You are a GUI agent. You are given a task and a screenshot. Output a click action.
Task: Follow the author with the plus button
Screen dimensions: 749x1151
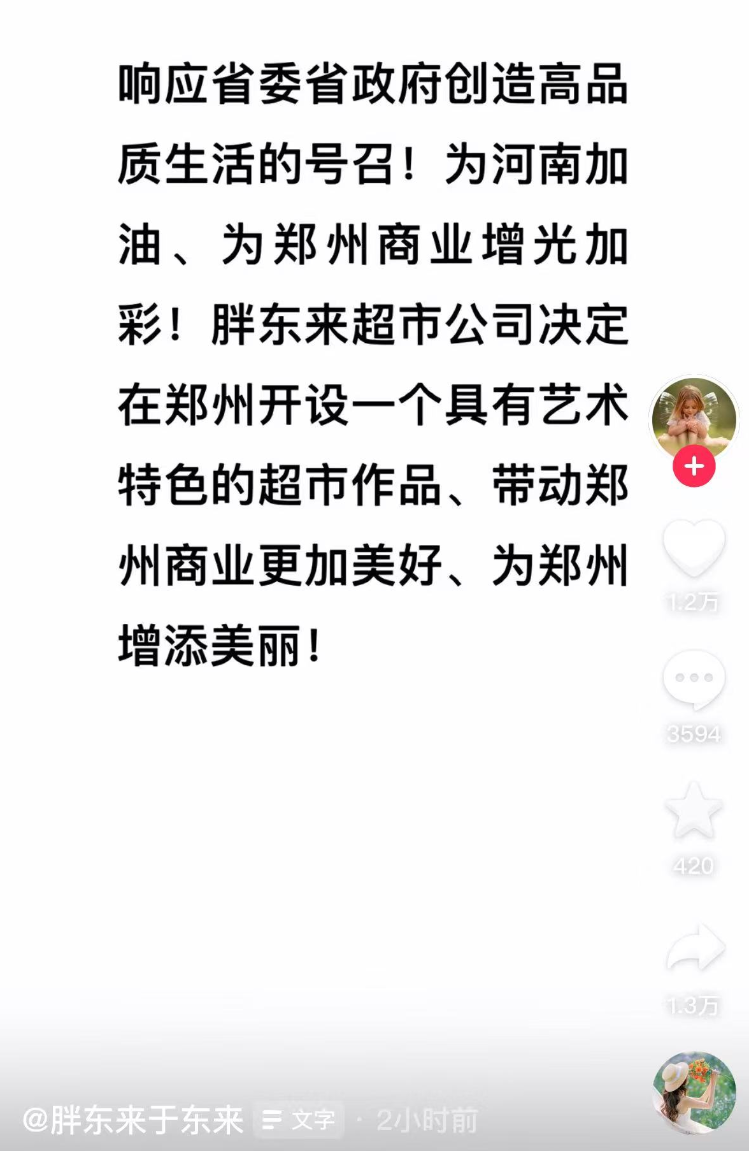coord(694,466)
